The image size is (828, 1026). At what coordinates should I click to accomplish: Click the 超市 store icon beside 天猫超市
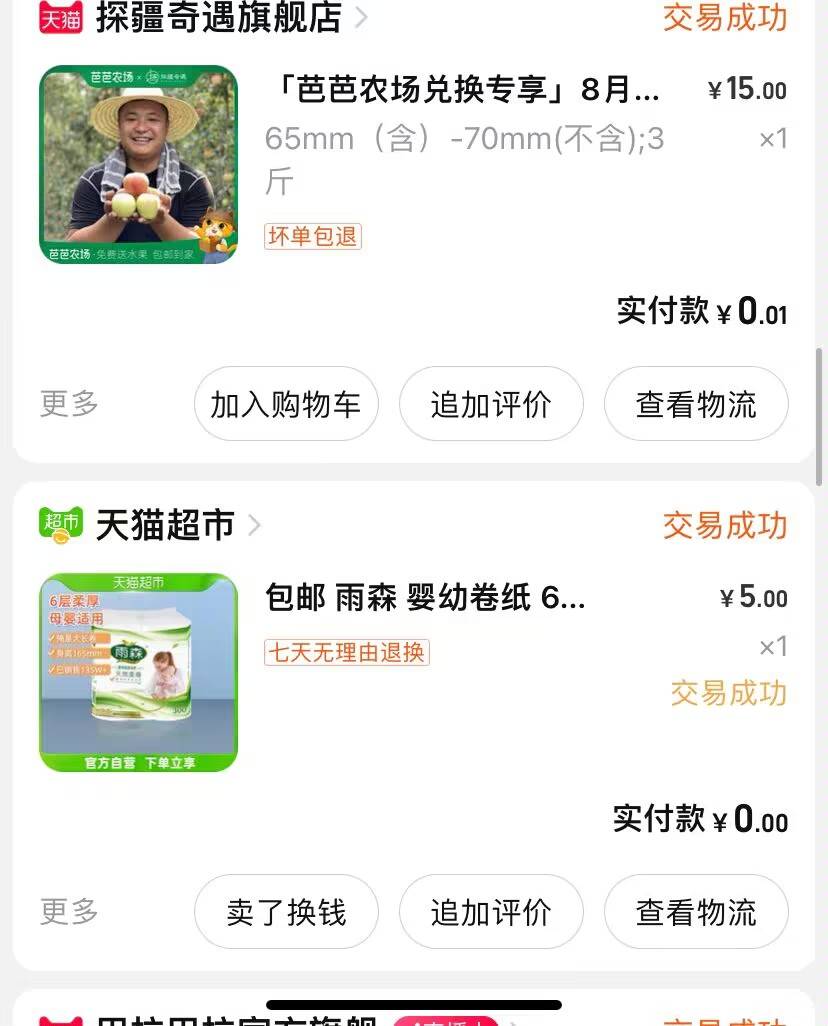click(x=60, y=525)
